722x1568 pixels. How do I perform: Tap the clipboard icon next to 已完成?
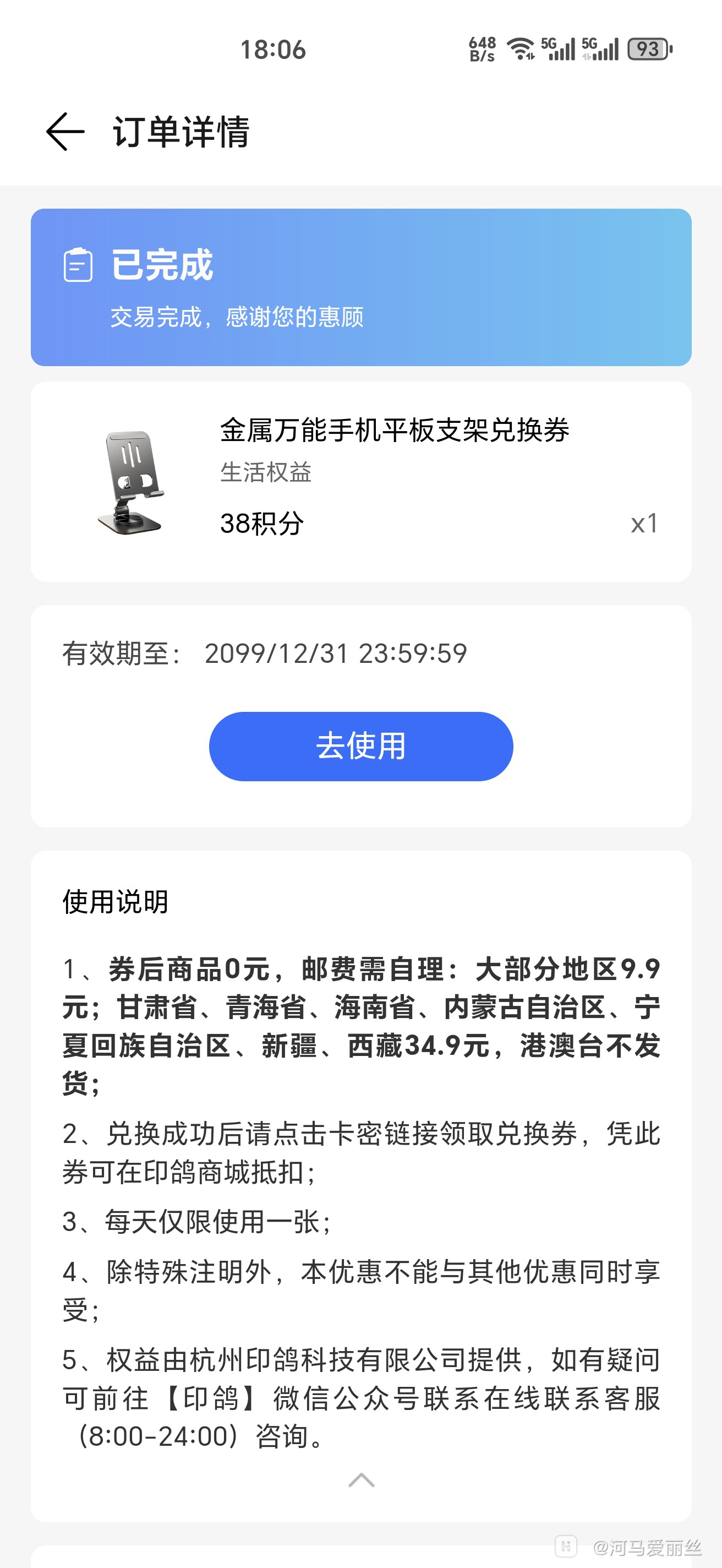(x=78, y=266)
